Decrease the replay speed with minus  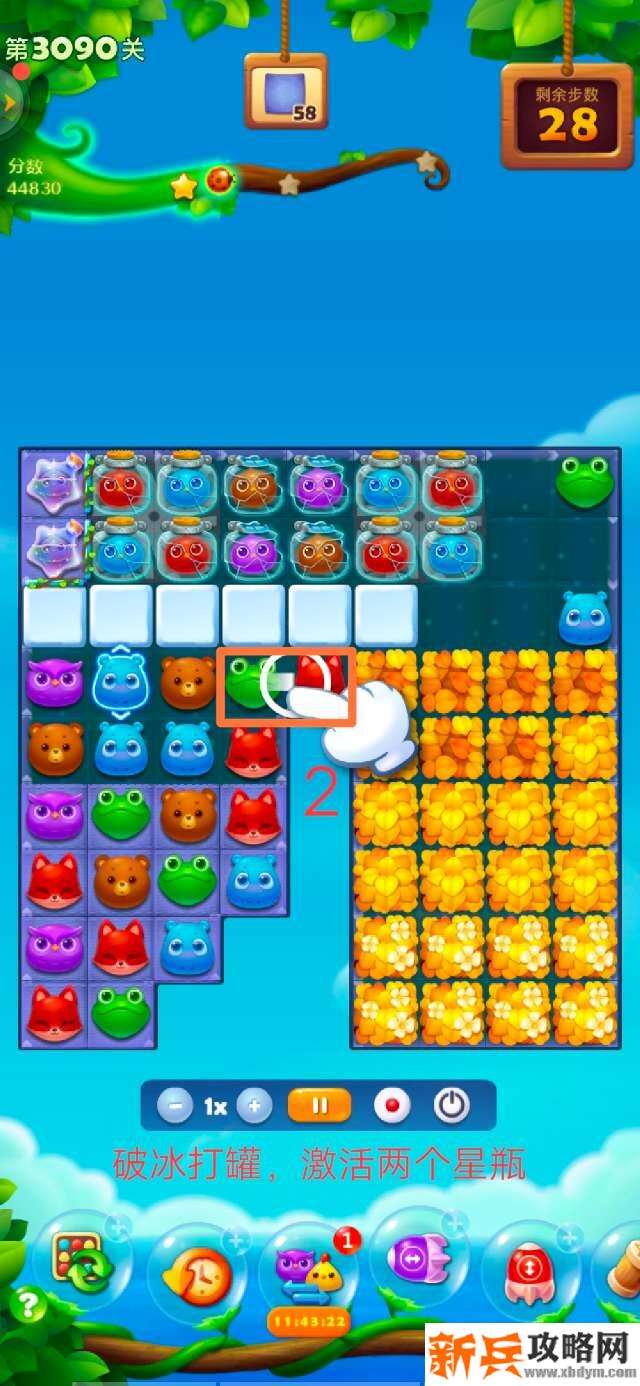tap(176, 1106)
